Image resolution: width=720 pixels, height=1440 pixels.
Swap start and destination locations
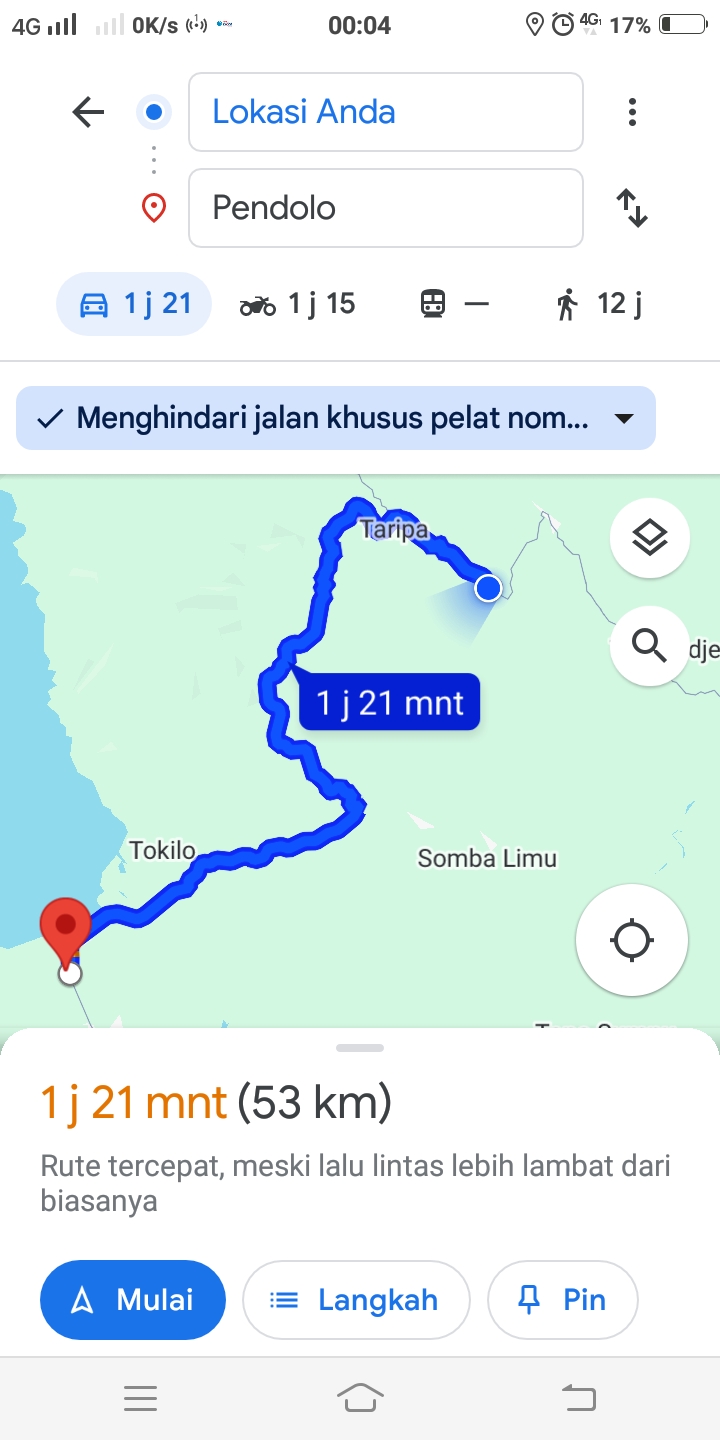(632, 208)
